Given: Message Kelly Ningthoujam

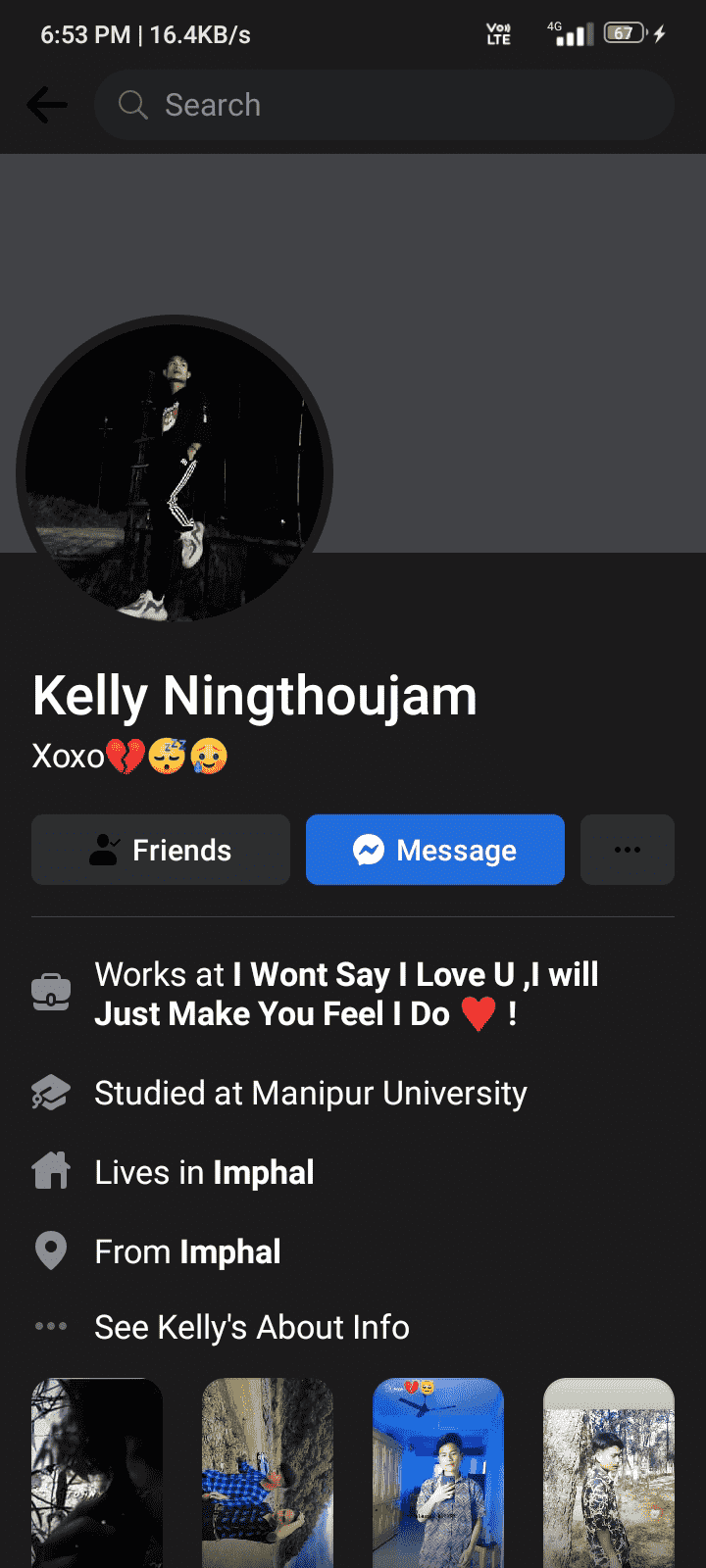Looking at the screenshot, I should (x=435, y=850).
